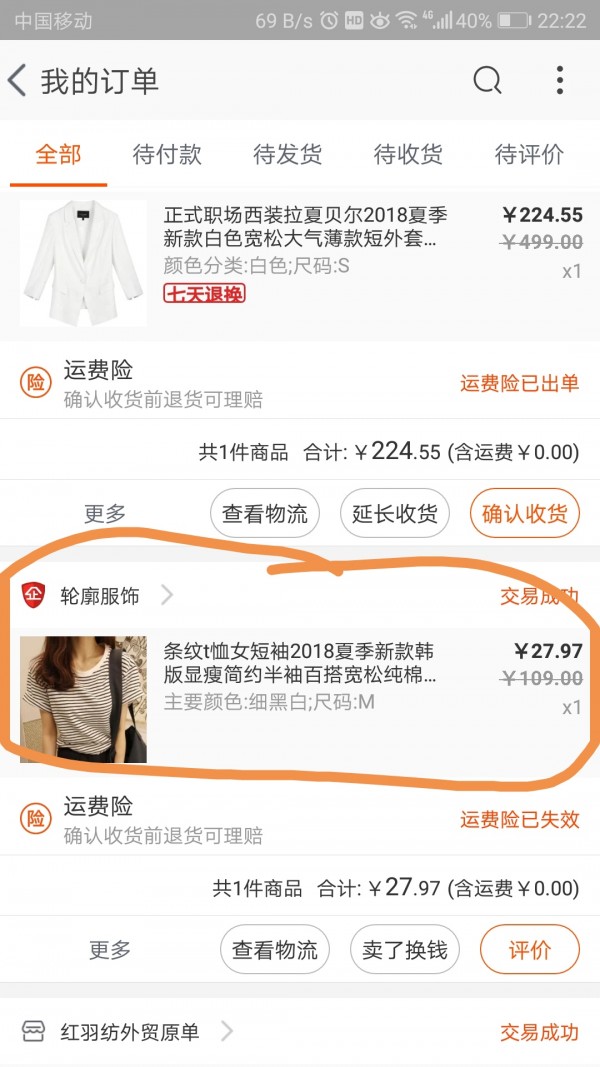Tap 卖了换钱 to resell the T-shirt
This screenshot has height=1067, width=600.
coord(405,949)
